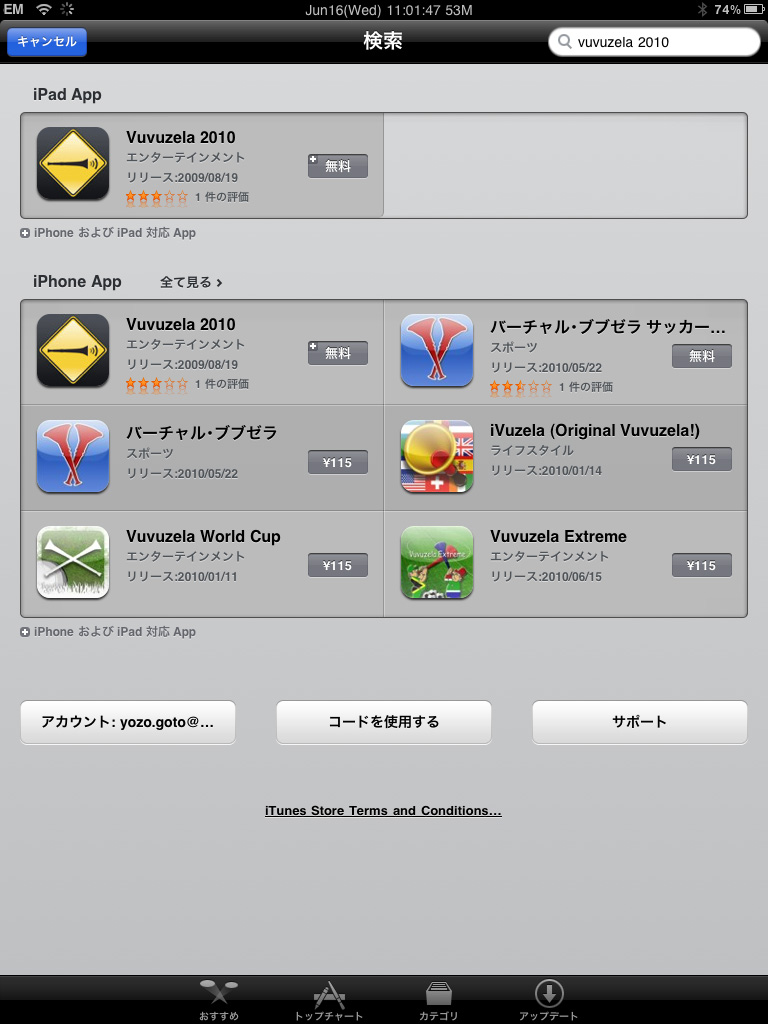Open iVuzela (Original Vuvuzela!) app page
768x1024 pixels.
click(594, 431)
